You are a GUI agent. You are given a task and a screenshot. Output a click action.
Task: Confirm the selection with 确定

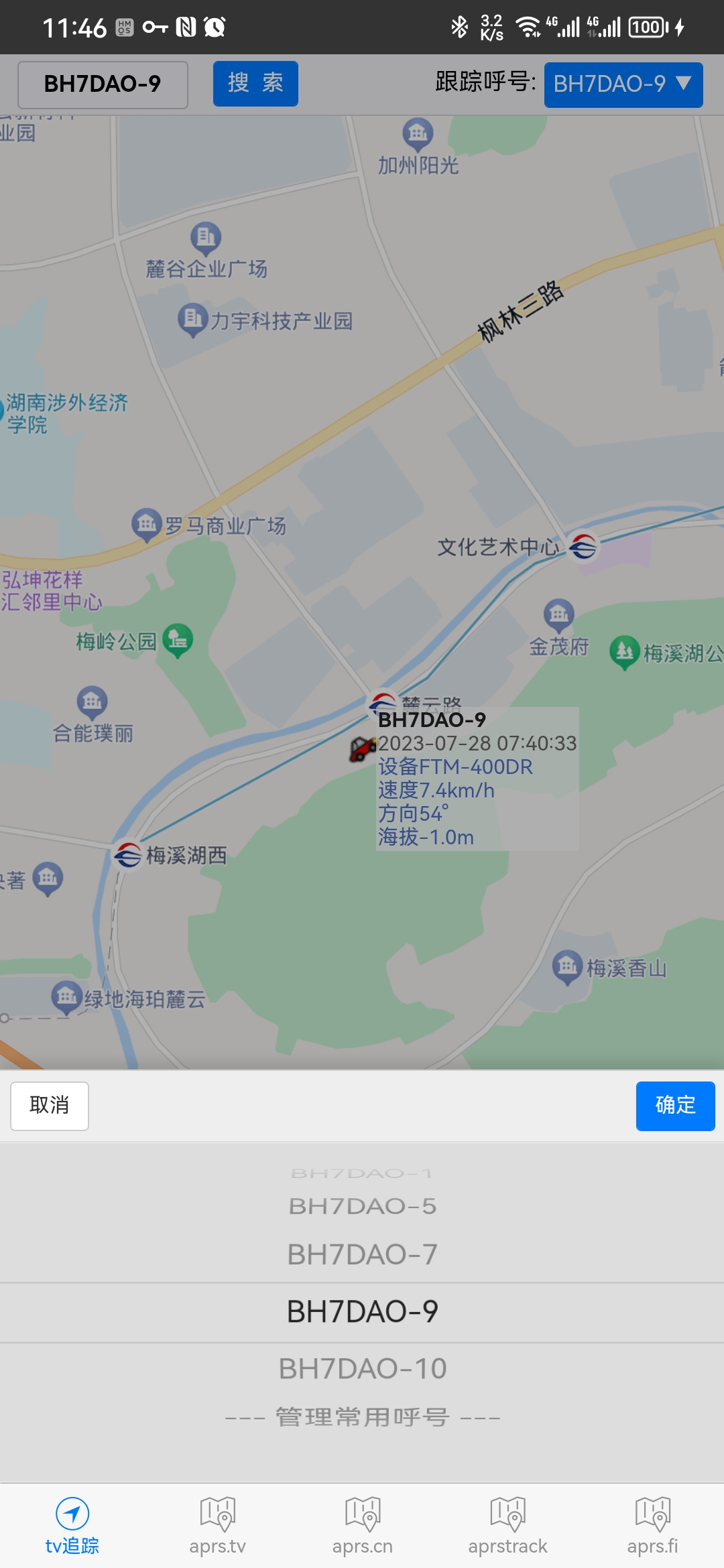[674, 1106]
